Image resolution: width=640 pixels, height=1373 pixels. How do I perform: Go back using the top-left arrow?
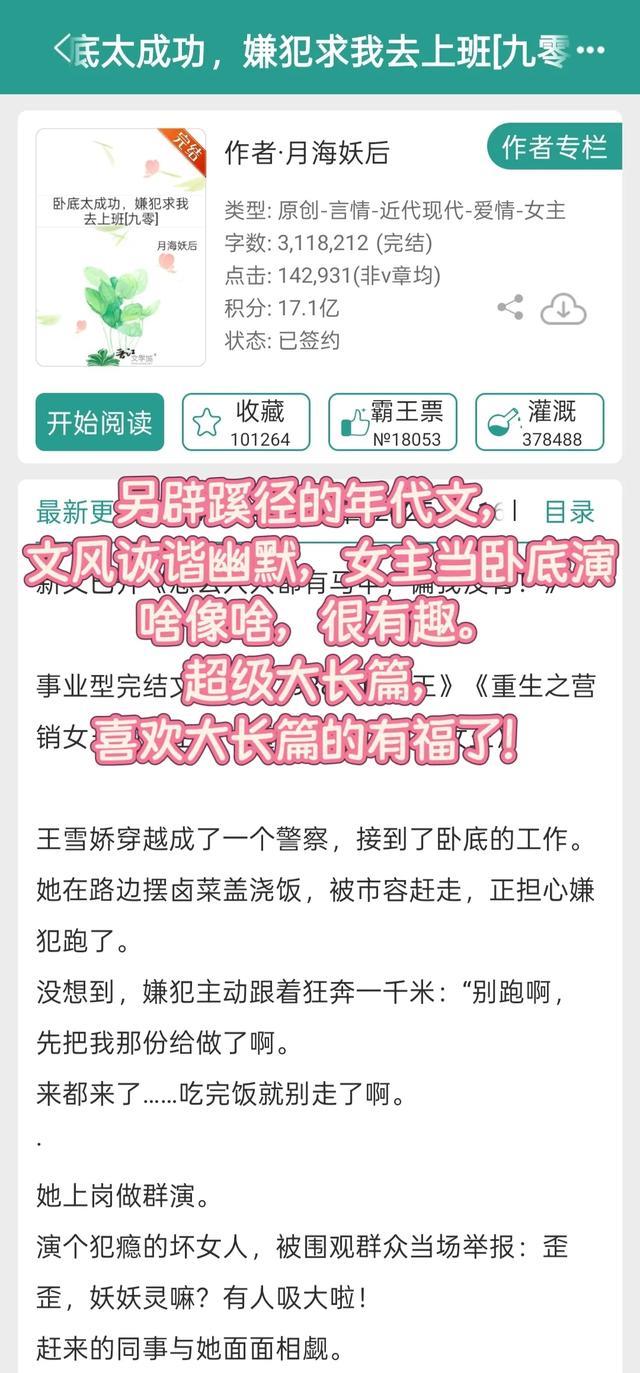coord(62,48)
